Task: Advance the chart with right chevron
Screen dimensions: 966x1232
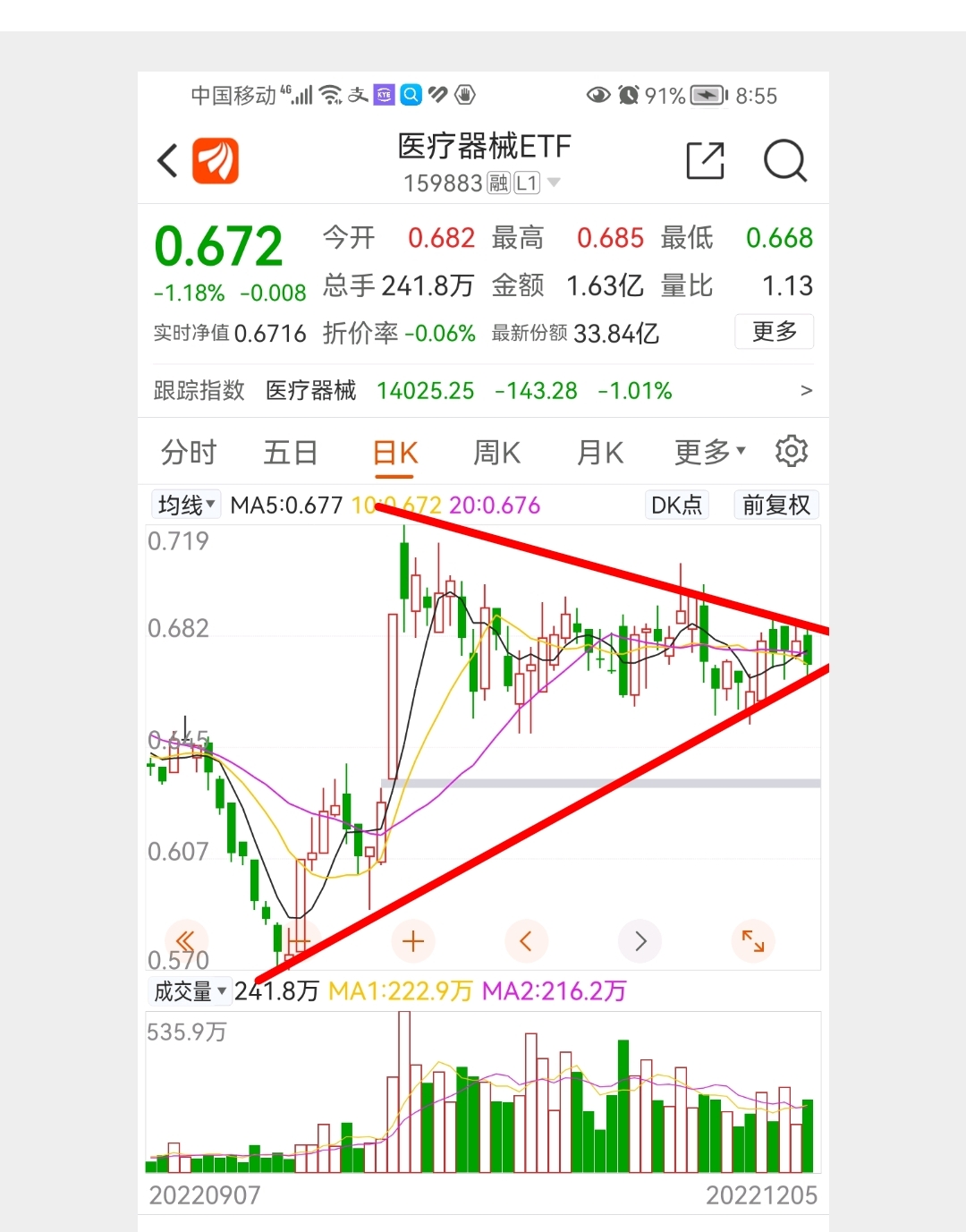Action: (640, 940)
